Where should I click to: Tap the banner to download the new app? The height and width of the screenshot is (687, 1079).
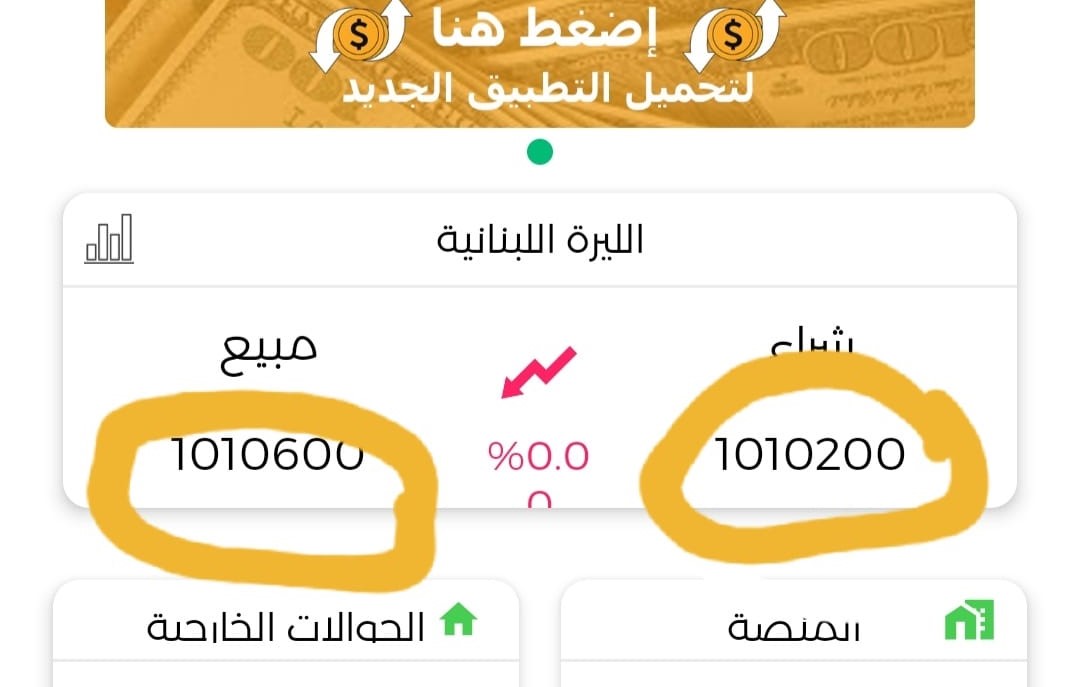[539, 62]
